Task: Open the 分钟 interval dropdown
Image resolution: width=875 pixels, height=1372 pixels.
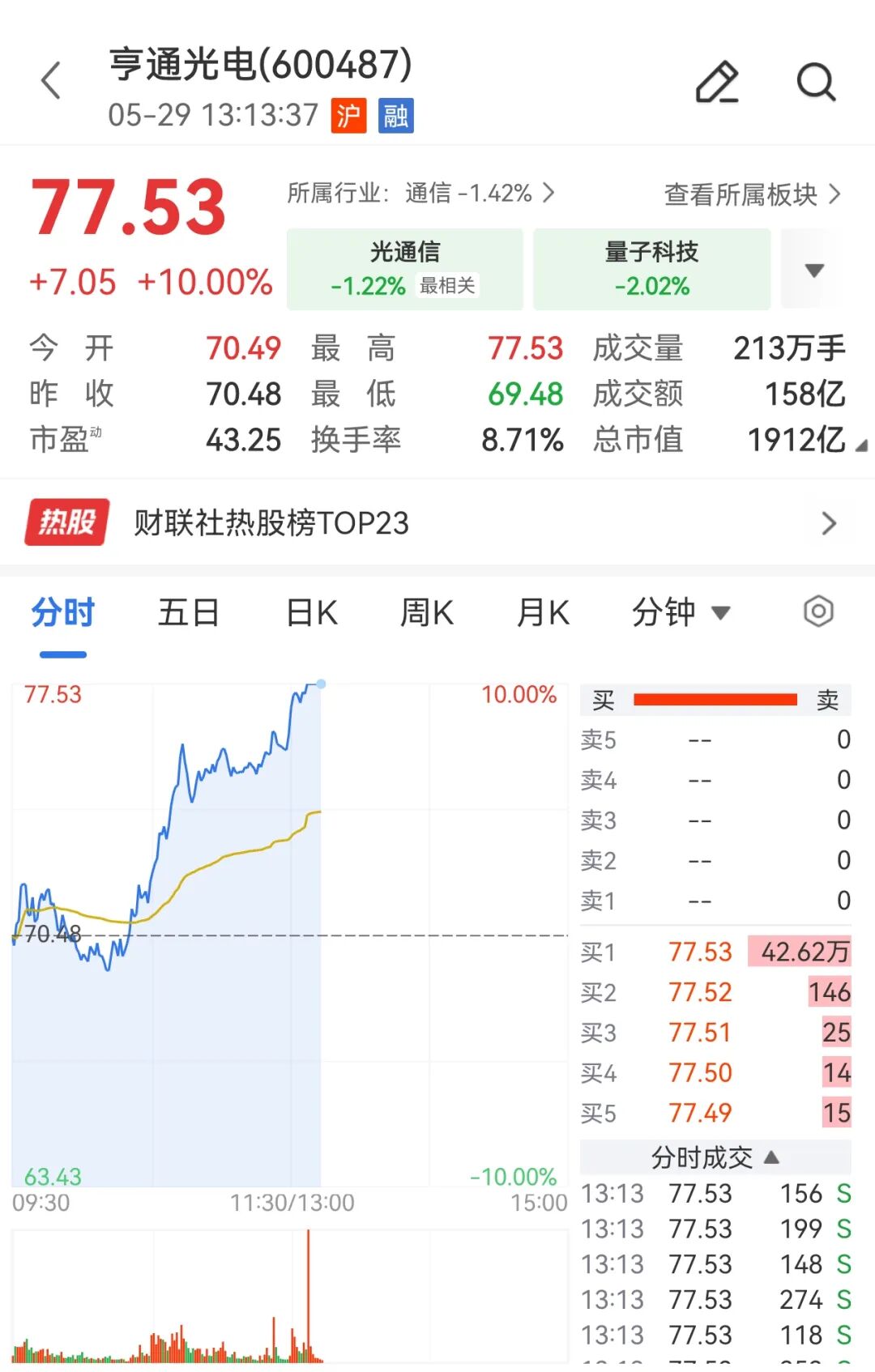Action: coord(681,612)
